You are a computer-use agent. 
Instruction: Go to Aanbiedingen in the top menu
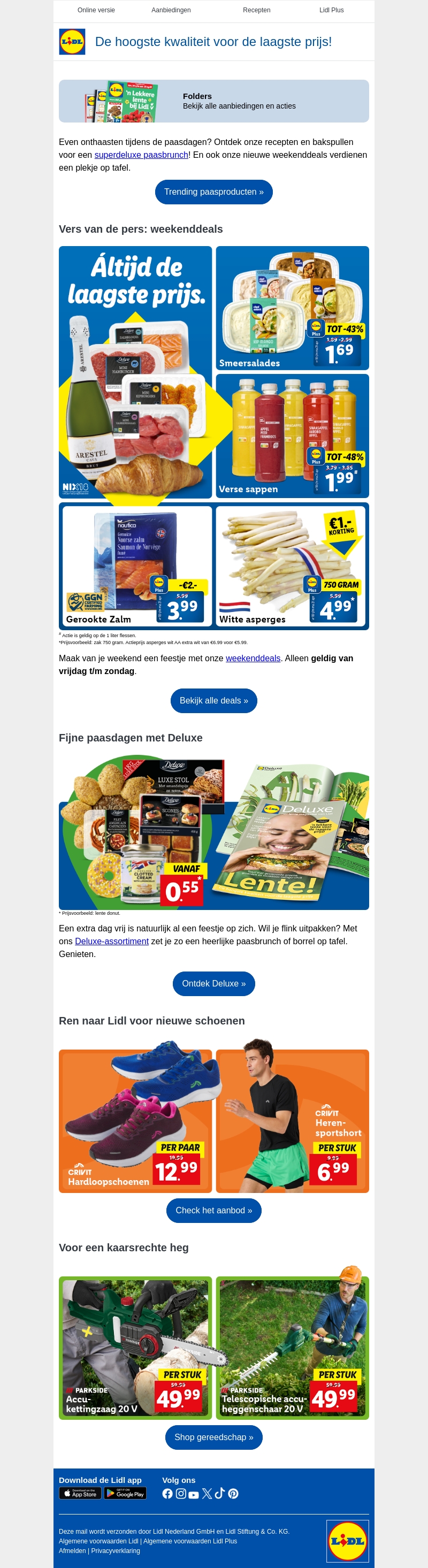click(171, 10)
